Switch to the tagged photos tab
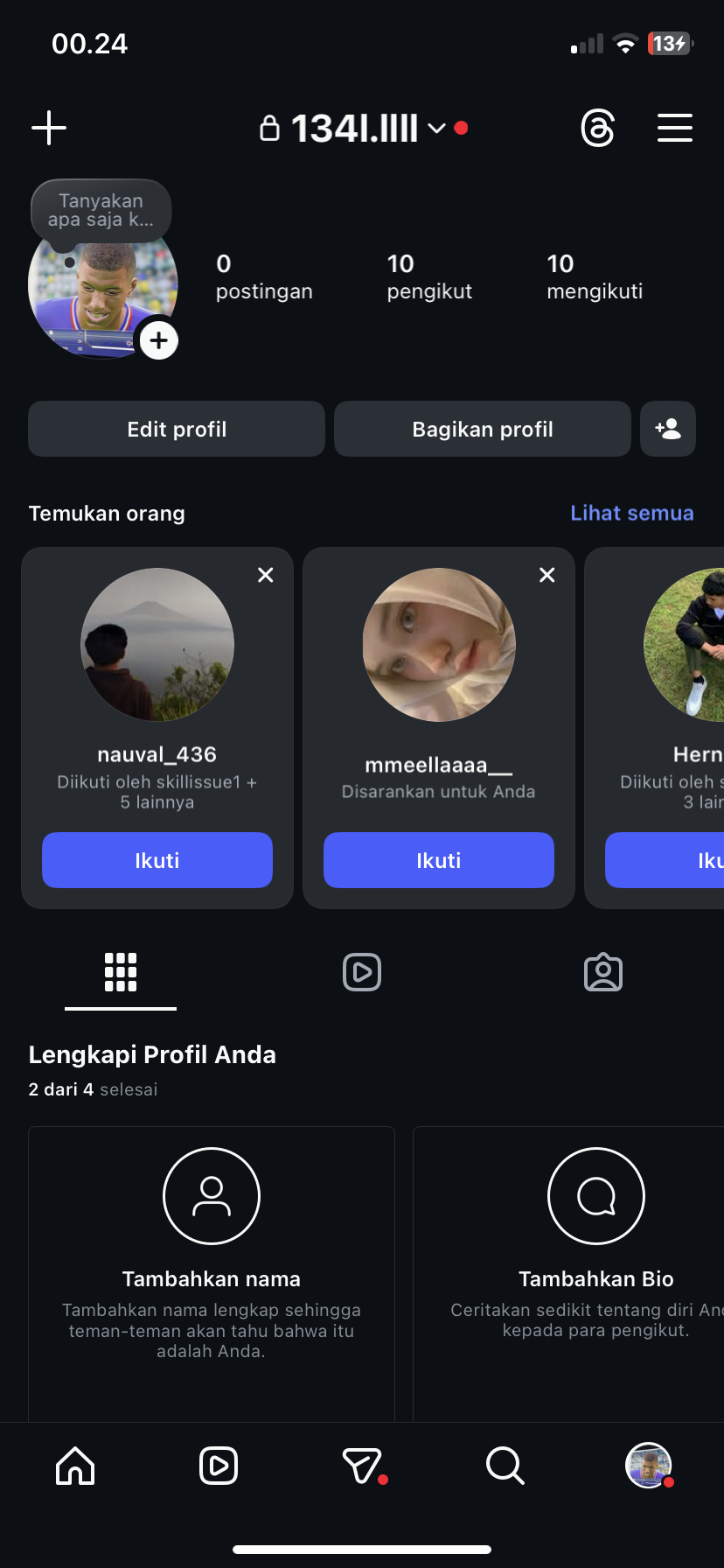This screenshot has width=724, height=1568. point(603,972)
